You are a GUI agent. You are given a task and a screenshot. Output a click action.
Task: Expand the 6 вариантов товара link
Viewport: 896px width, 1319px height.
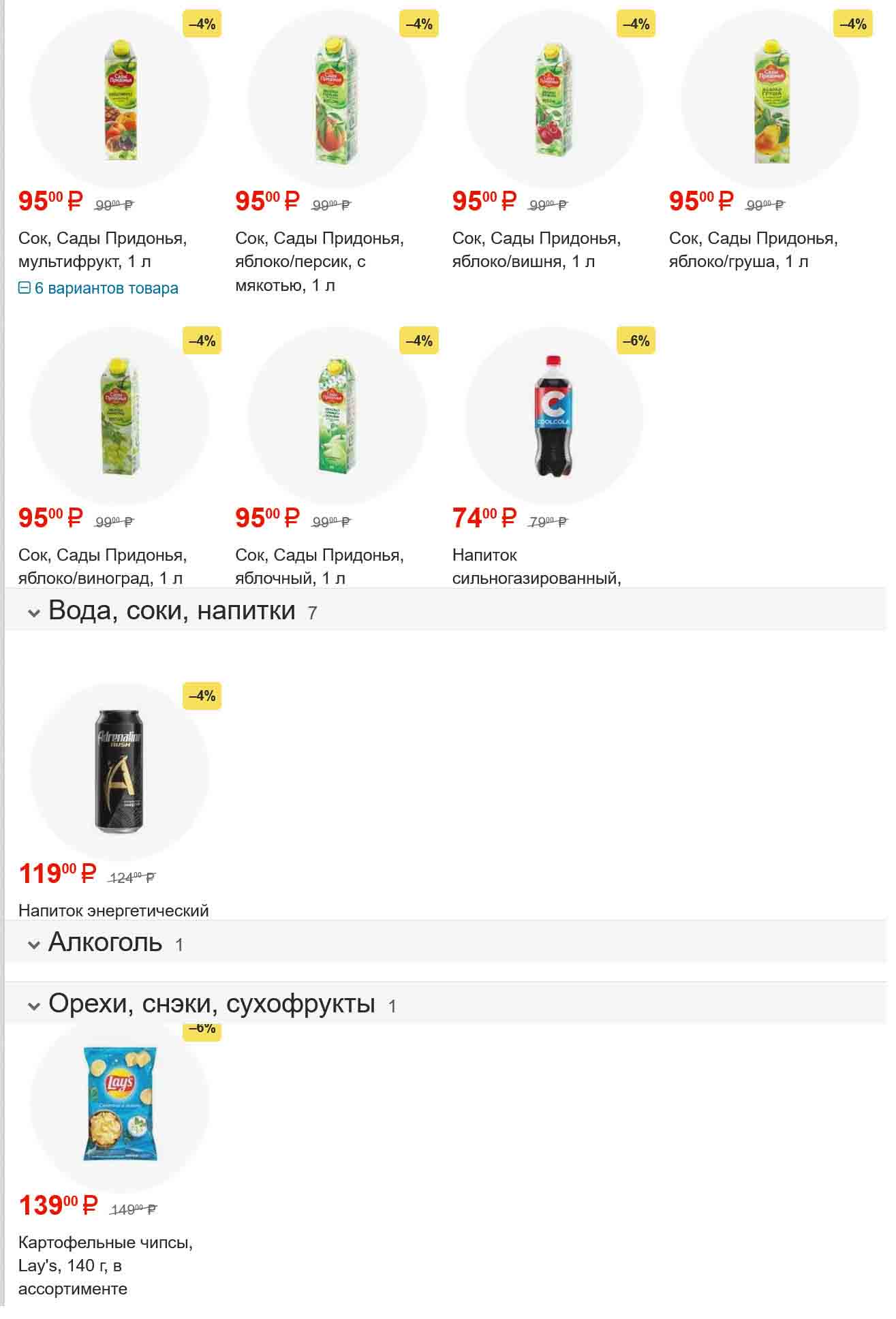point(99,288)
